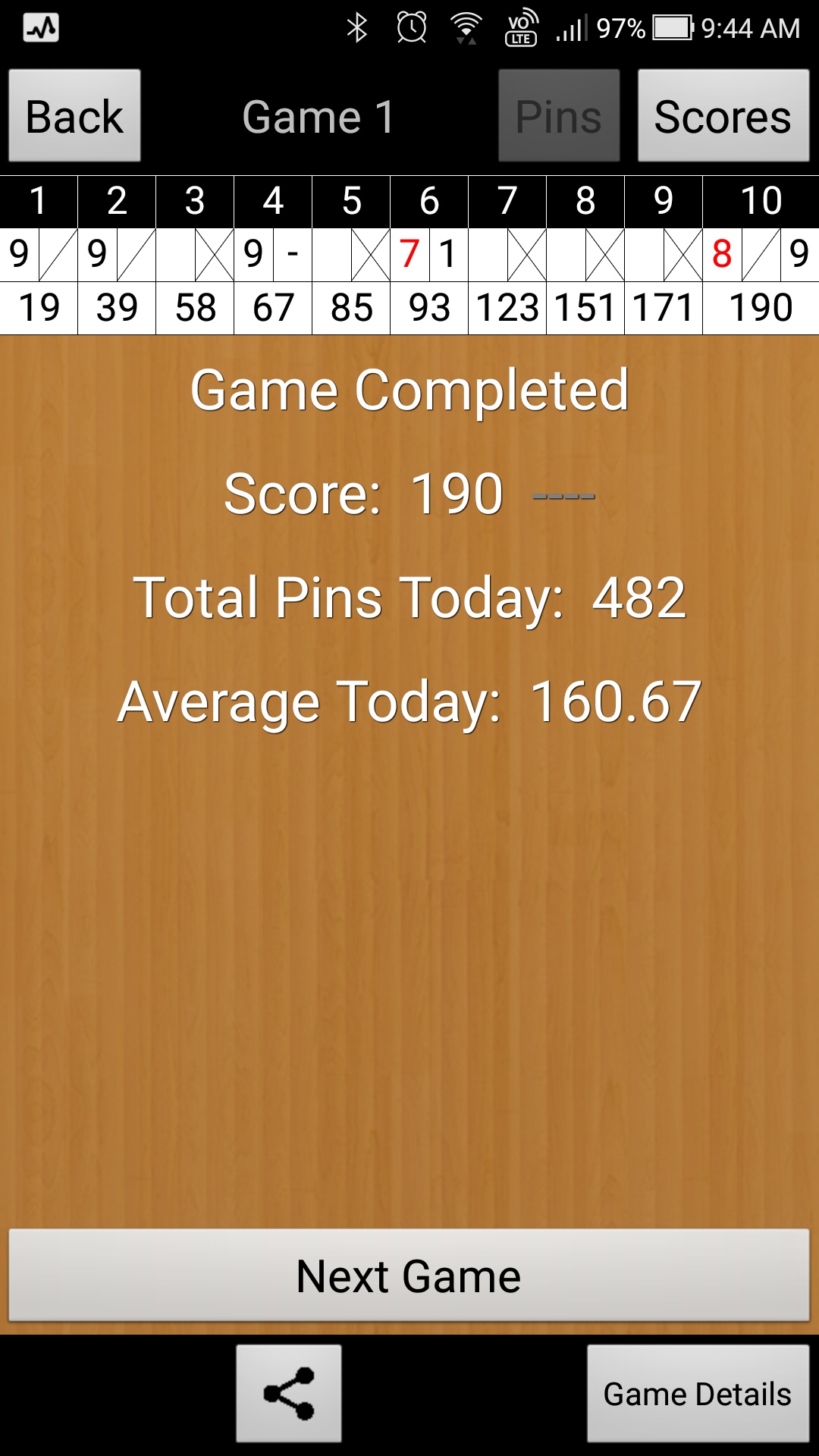Viewport: 819px width, 1456px height.
Task: Start the Next Game
Action: [409, 1276]
